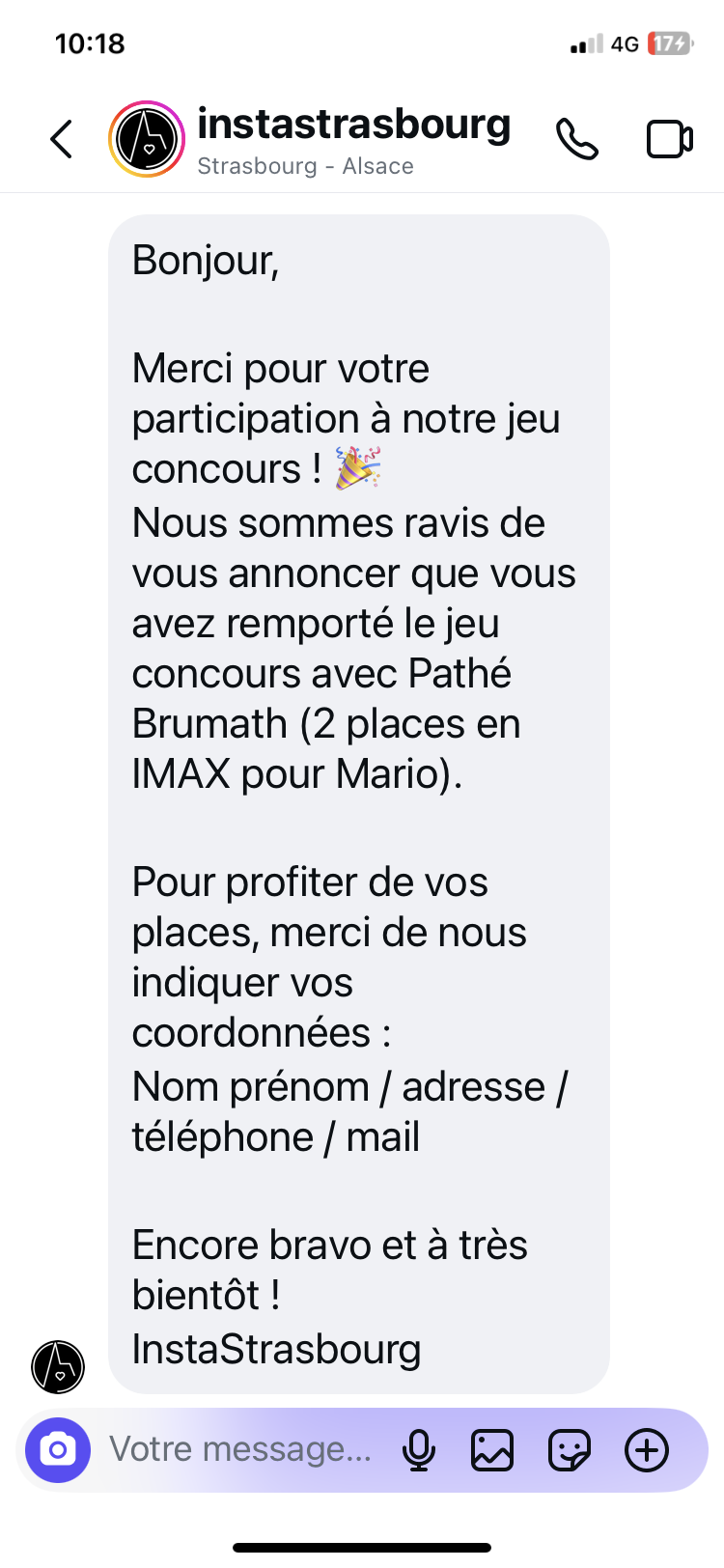Record a voice message with the microphone
The width and height of the screenshot is (724, 1568).
tap(419, 1449)
